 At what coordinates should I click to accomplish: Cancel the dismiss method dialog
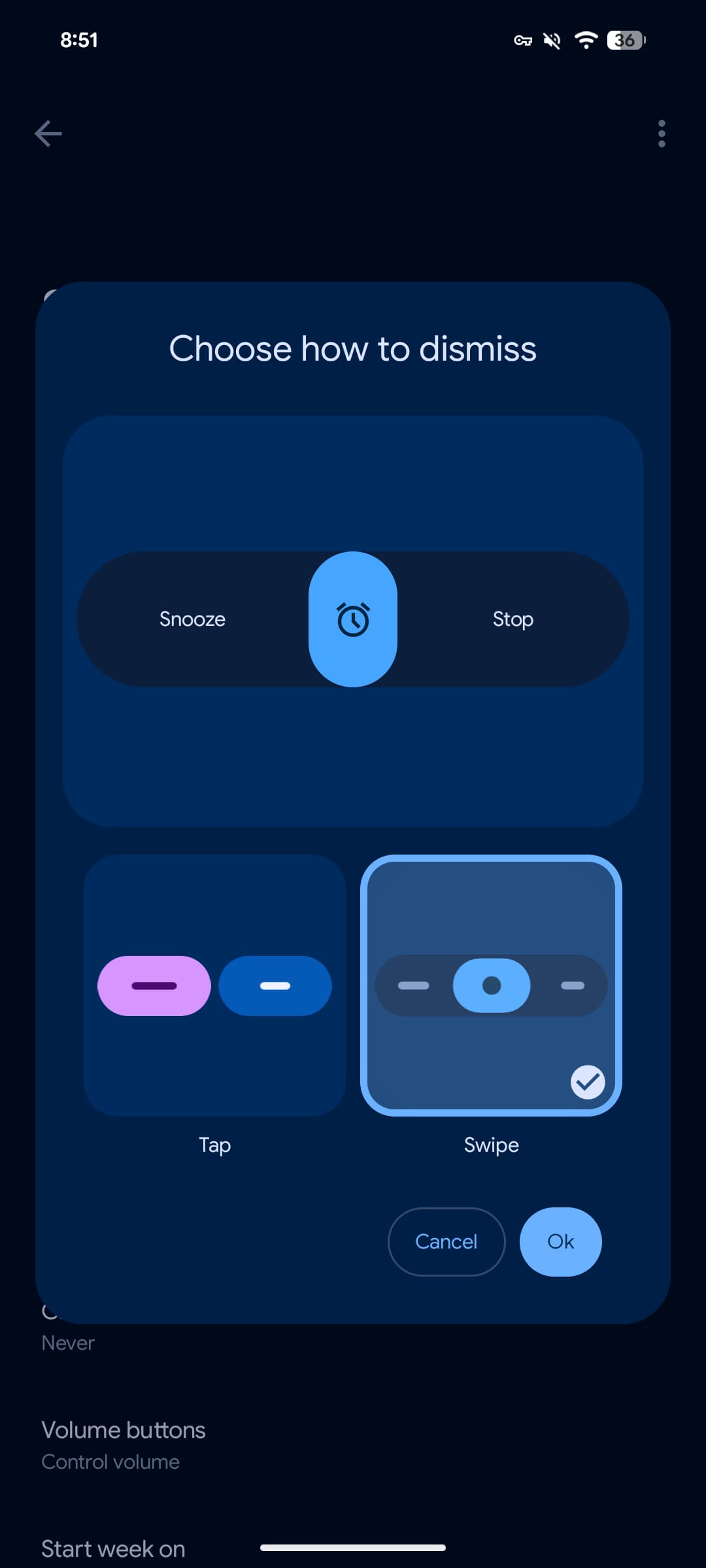[446, 1241]
